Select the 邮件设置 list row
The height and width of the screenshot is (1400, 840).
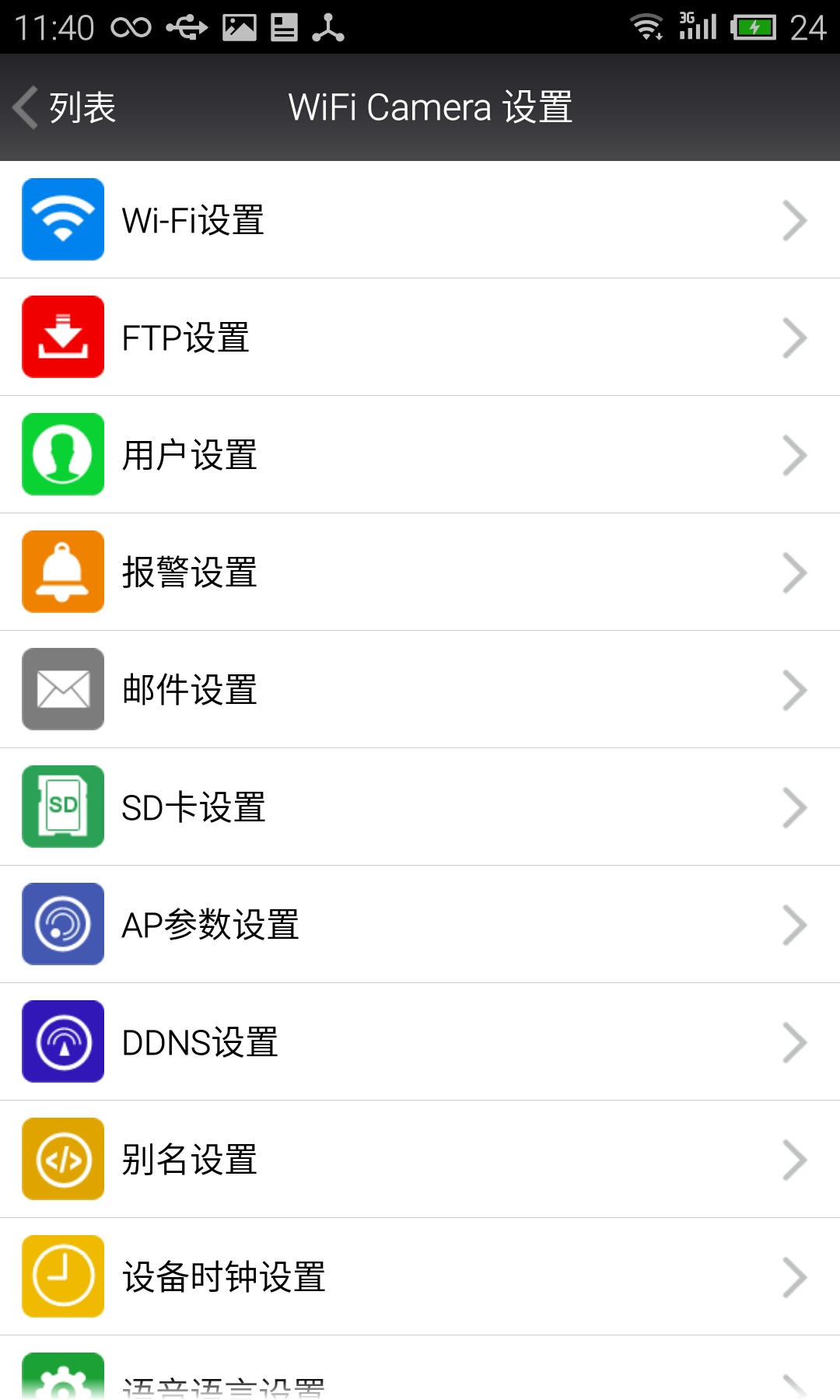(x=420, y=690)
